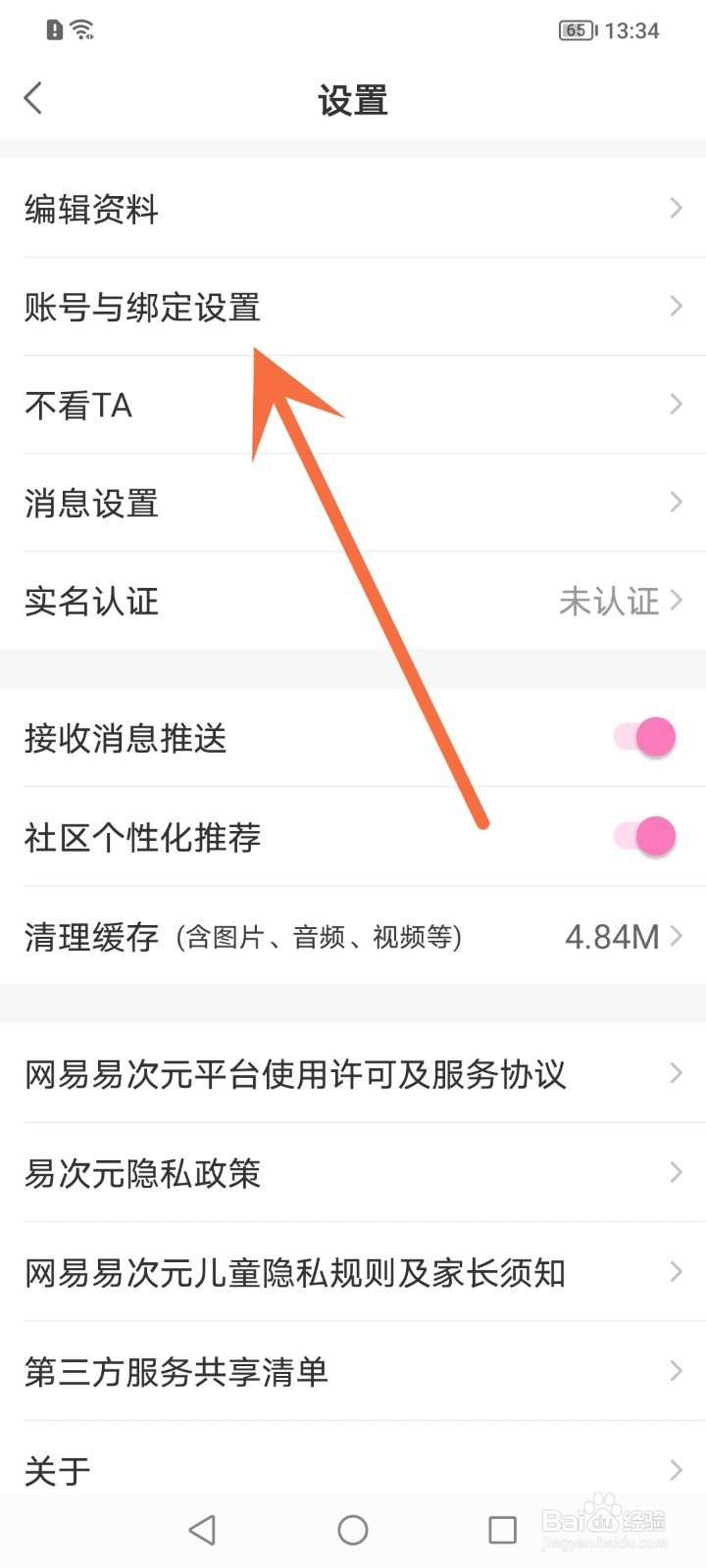706x1568 pixels.
Task: Open the 编辑资料 chevron arrow
Action: (676, 208)
